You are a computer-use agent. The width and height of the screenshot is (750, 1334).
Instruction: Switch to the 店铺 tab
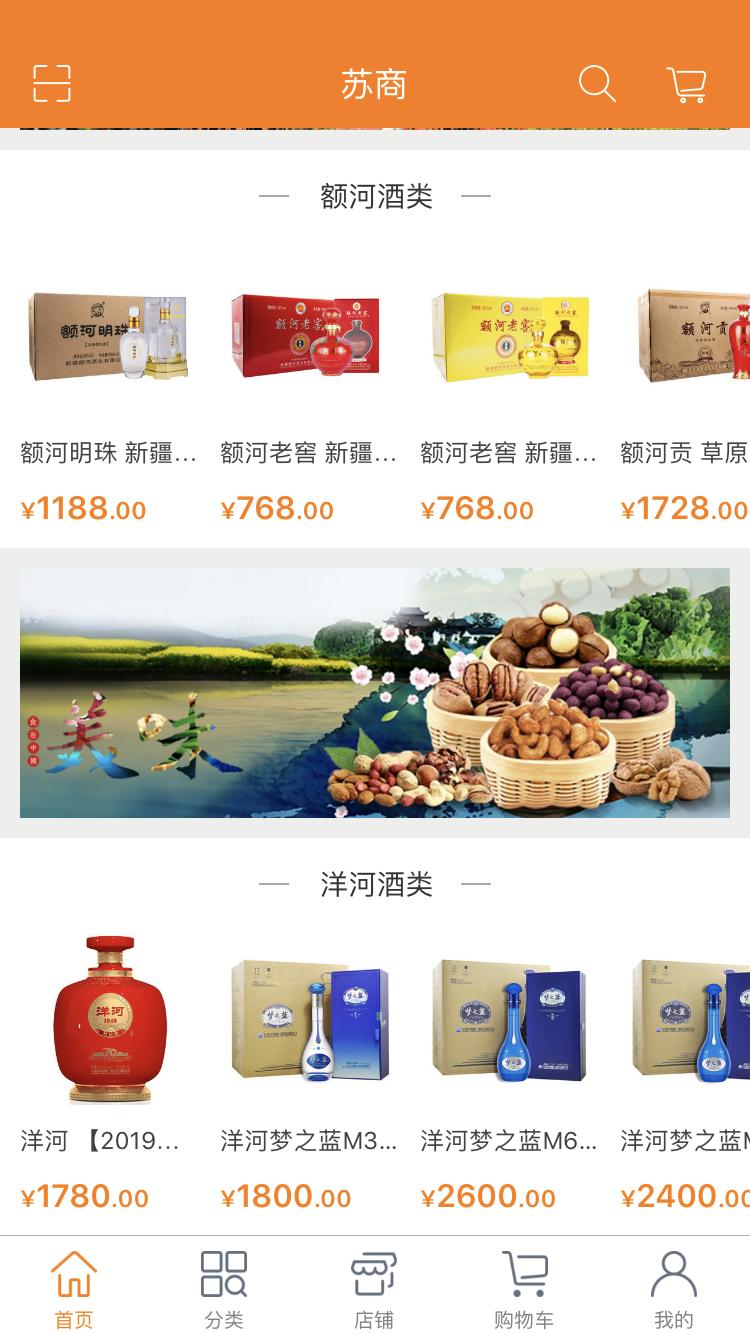point(374,1288)
